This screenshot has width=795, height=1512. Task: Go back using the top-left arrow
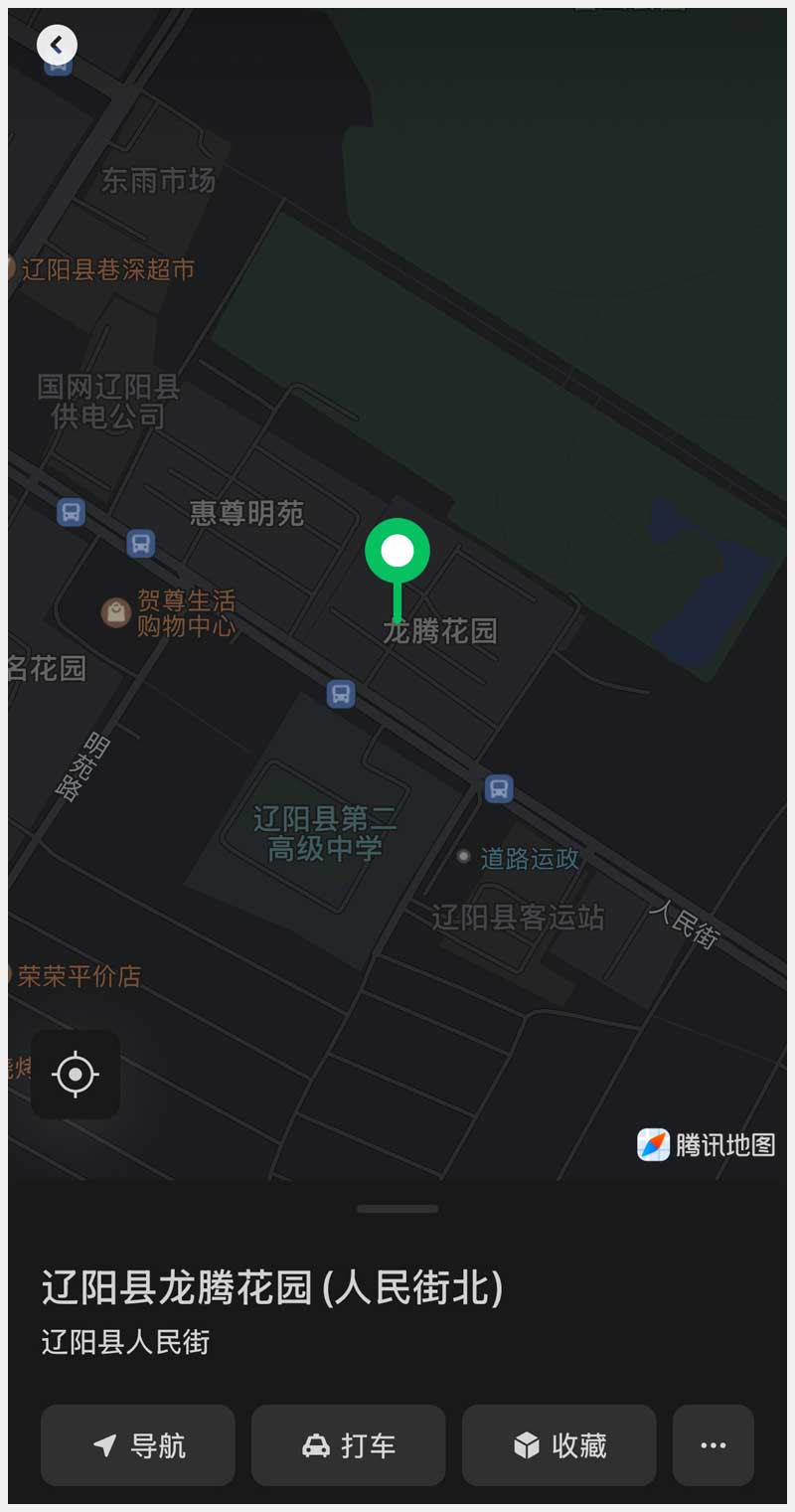[x=57, y=45]
